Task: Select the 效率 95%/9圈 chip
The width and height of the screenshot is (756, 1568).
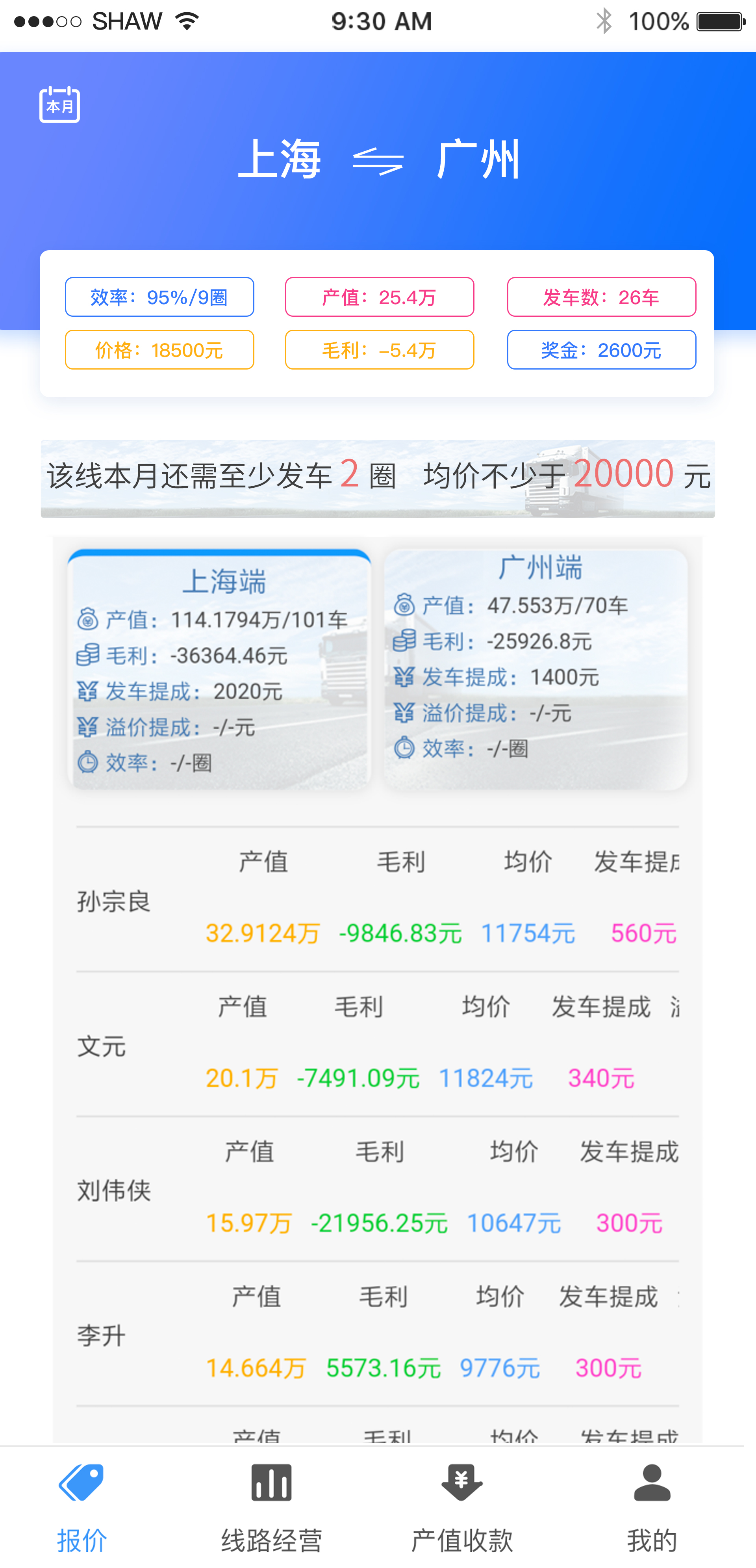Action: (x=159, y=297)
